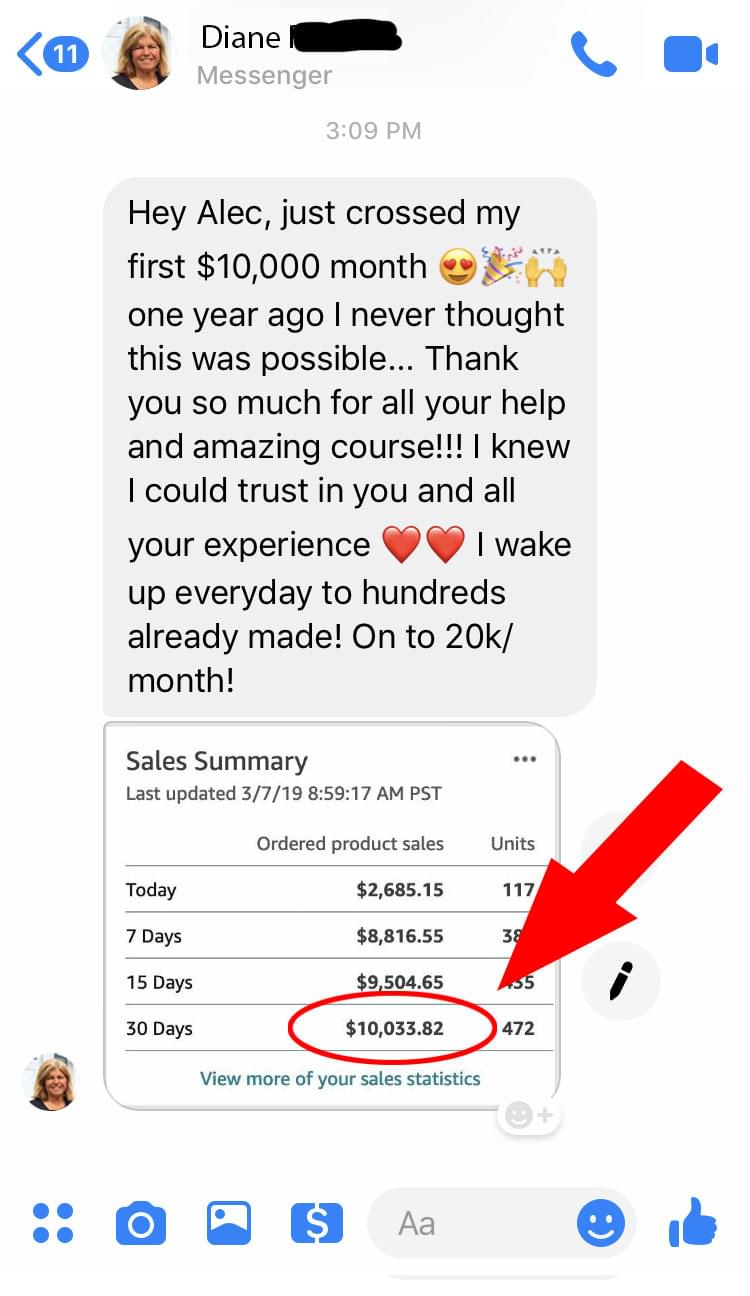Open the emoji picker in message field
This screenshot has height=1296, width=750.
[601, 1223]
